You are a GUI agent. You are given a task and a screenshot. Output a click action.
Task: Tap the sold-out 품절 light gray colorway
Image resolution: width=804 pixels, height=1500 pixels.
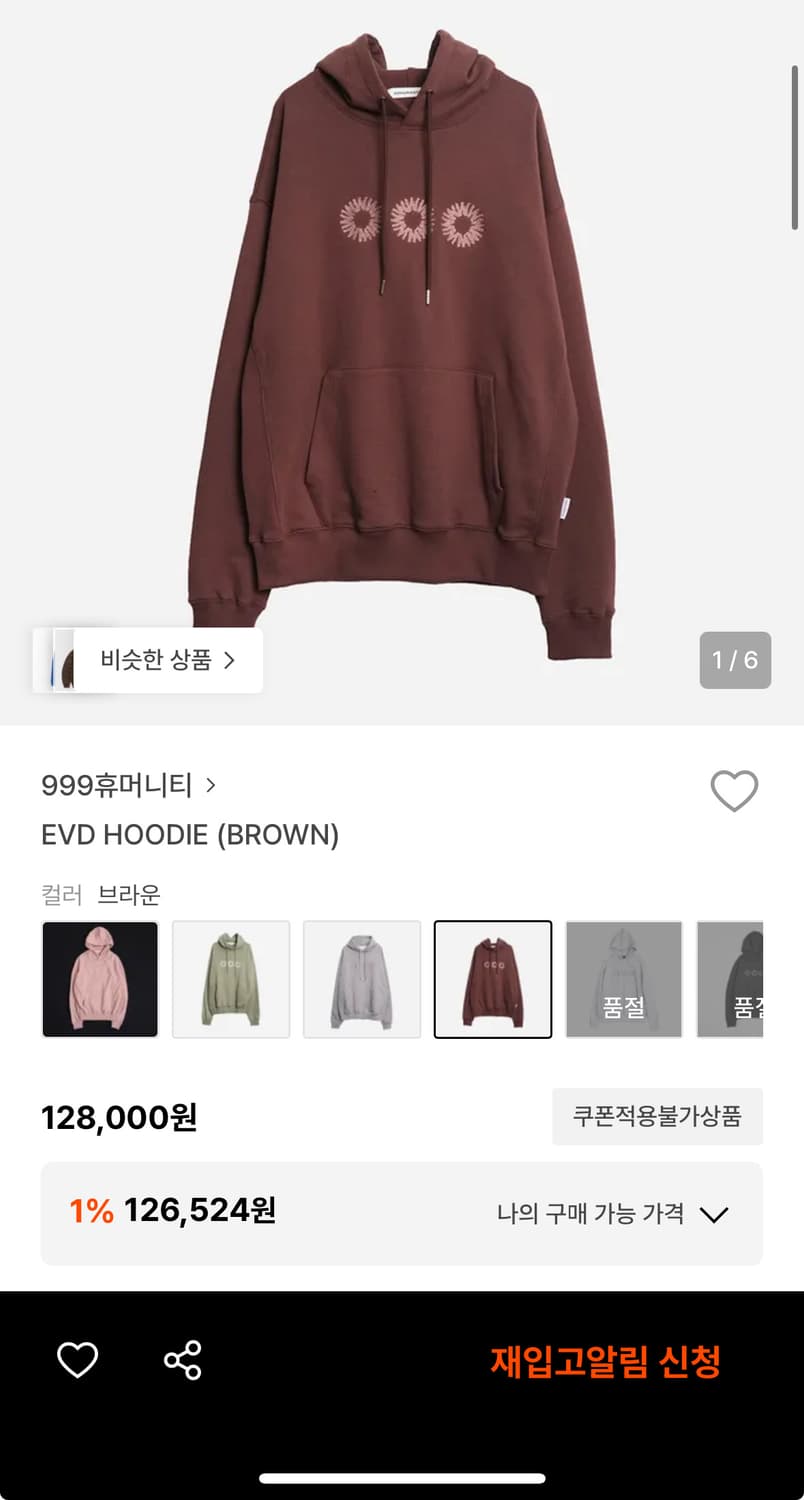click(x=624, y=978)
